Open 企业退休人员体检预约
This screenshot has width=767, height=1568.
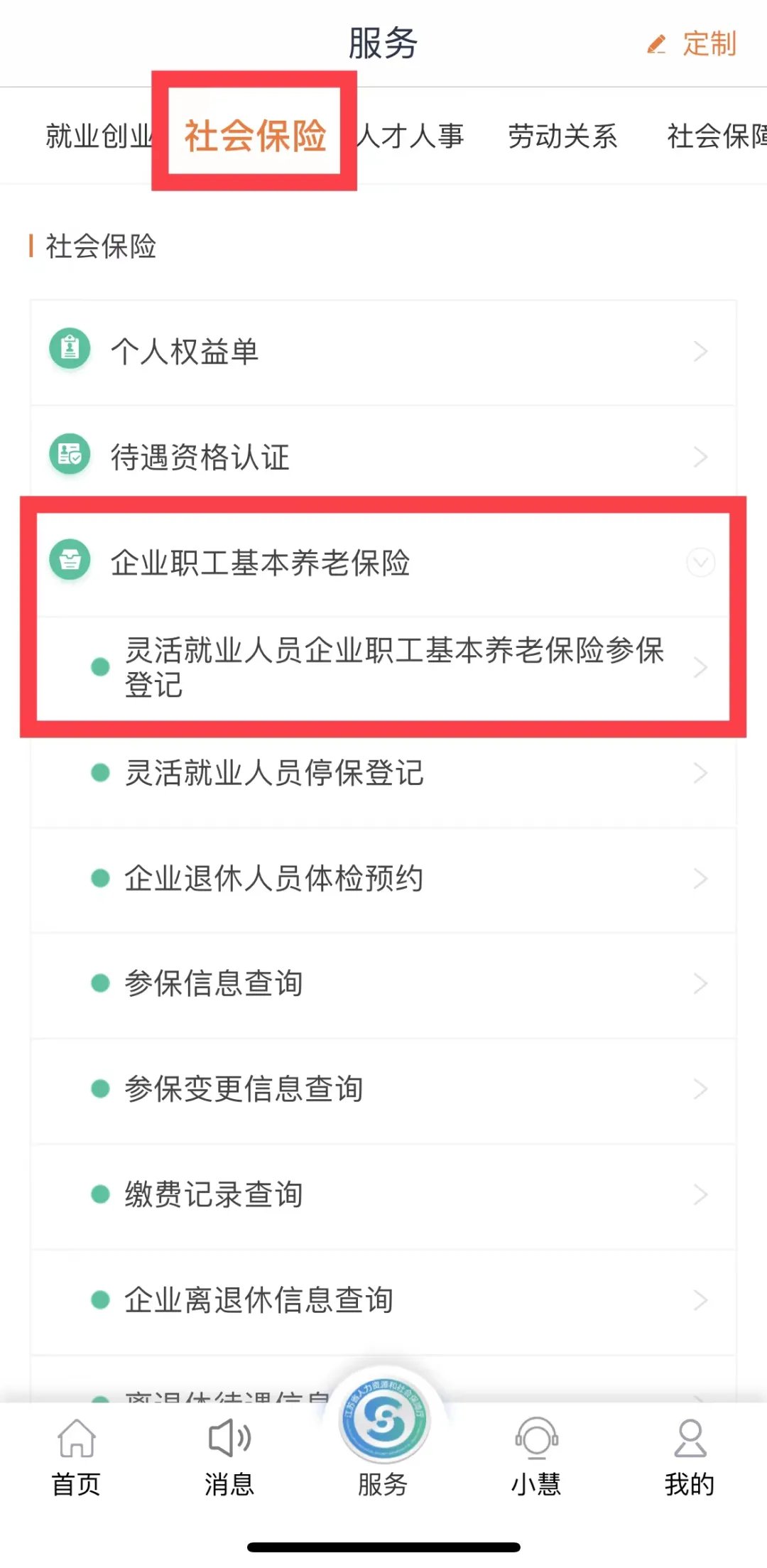[x=383, y=879]
